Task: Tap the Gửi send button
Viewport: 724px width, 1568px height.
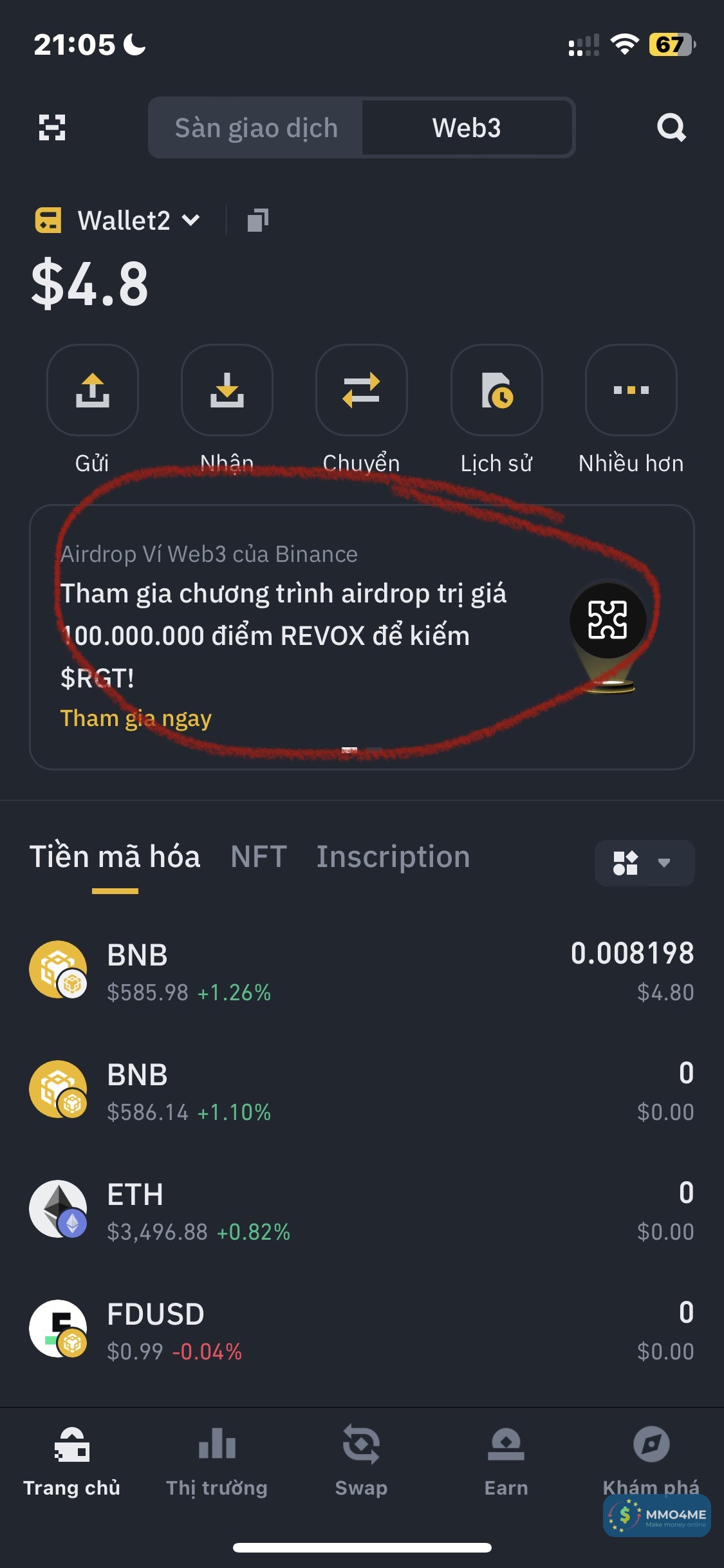Action: point(92,390)
